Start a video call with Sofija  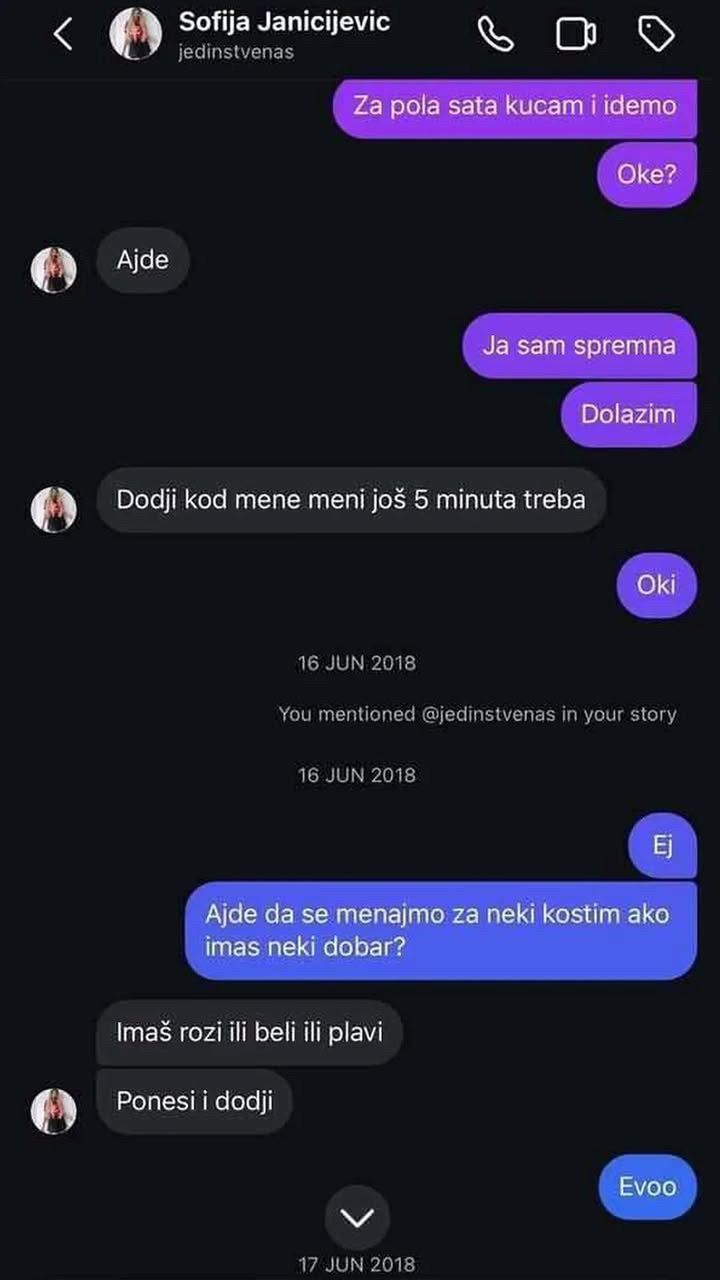[575, 35]
